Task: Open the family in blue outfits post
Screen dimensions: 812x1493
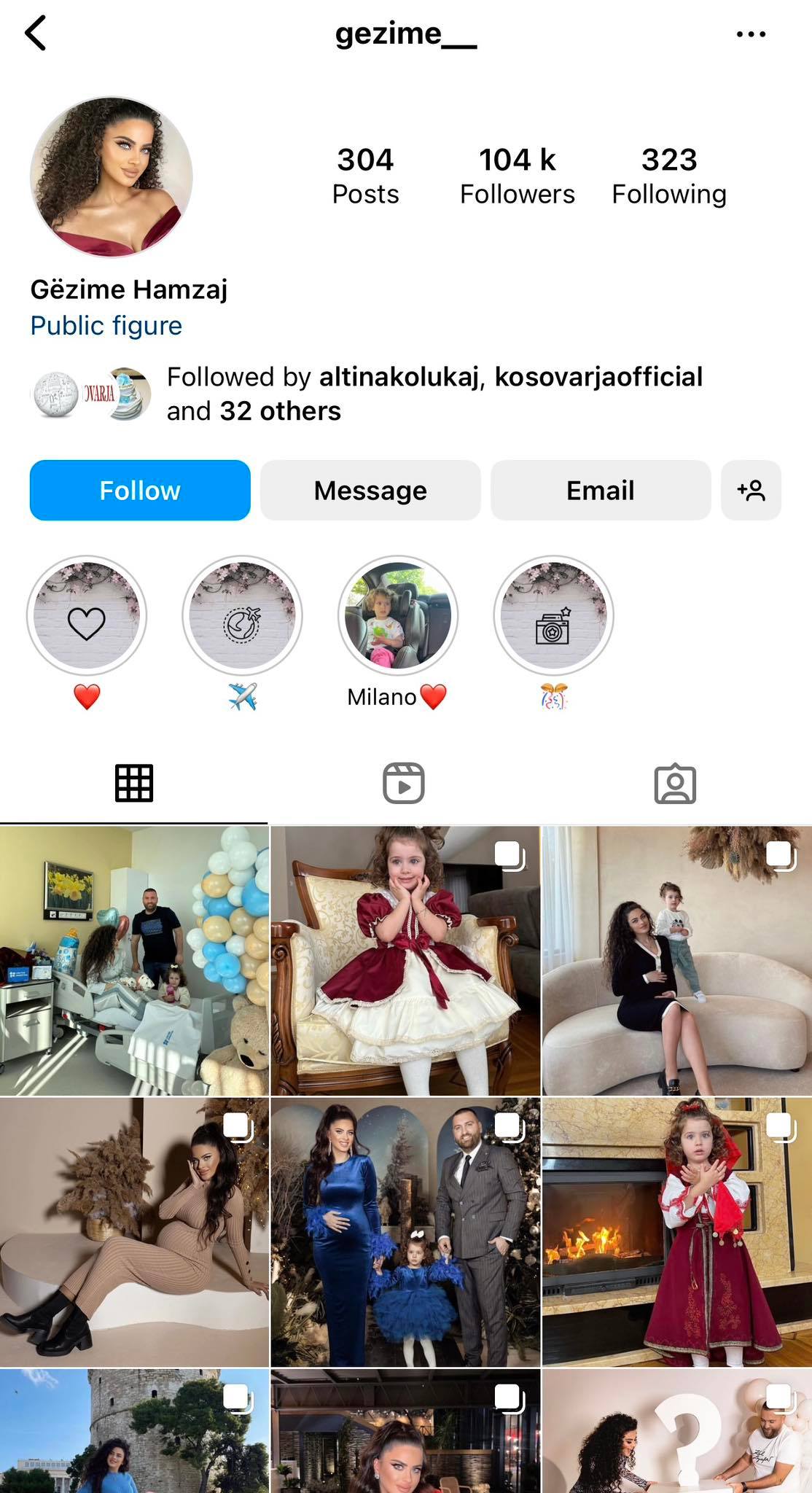Action: click(405, 1232)
